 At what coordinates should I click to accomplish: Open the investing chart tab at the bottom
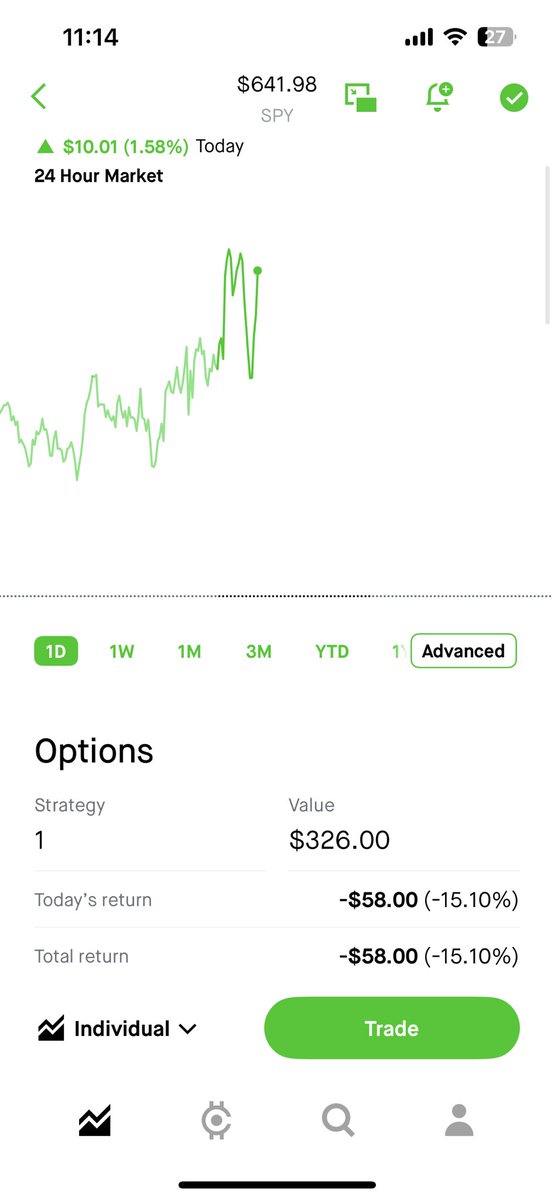[94, 1121]
